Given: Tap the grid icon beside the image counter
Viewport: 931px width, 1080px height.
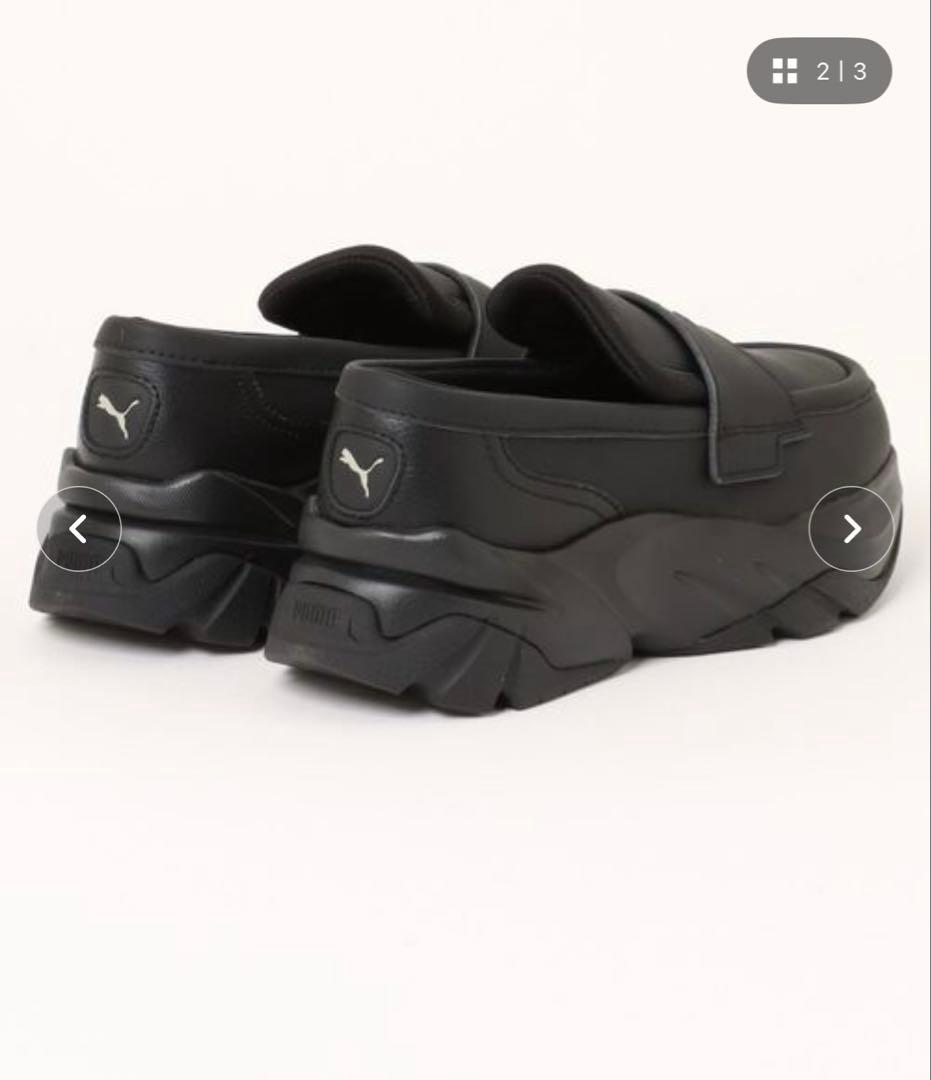Looking at the screenshot, I should coord(784,71).
